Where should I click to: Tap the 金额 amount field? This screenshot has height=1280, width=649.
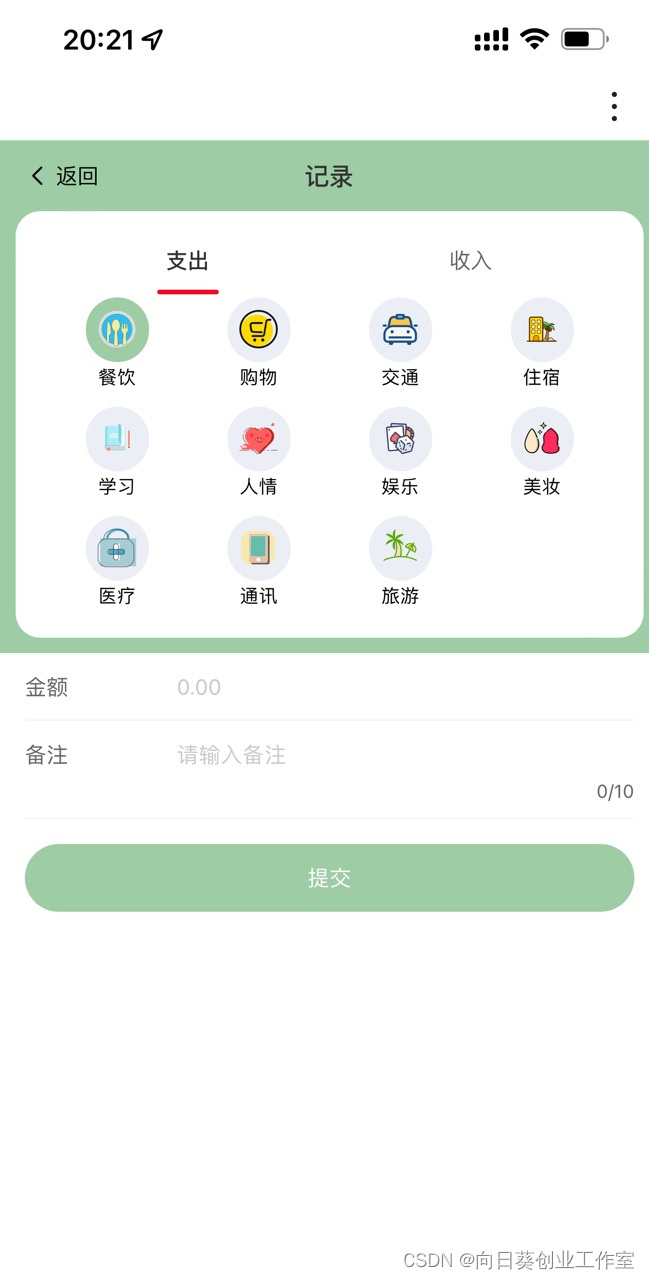point(400,687)
